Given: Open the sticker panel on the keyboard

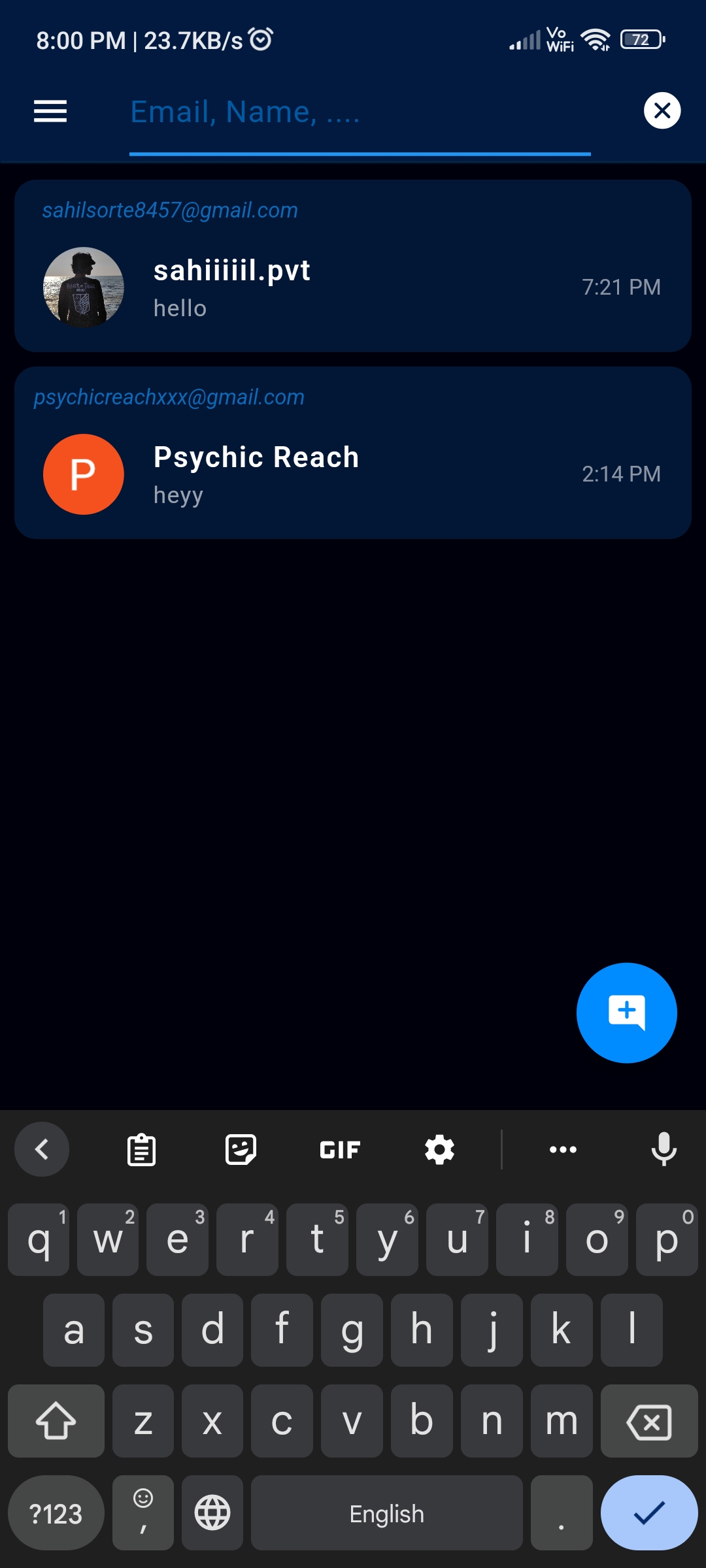Looking at the screenshot, I should [x=240, y=1149].
